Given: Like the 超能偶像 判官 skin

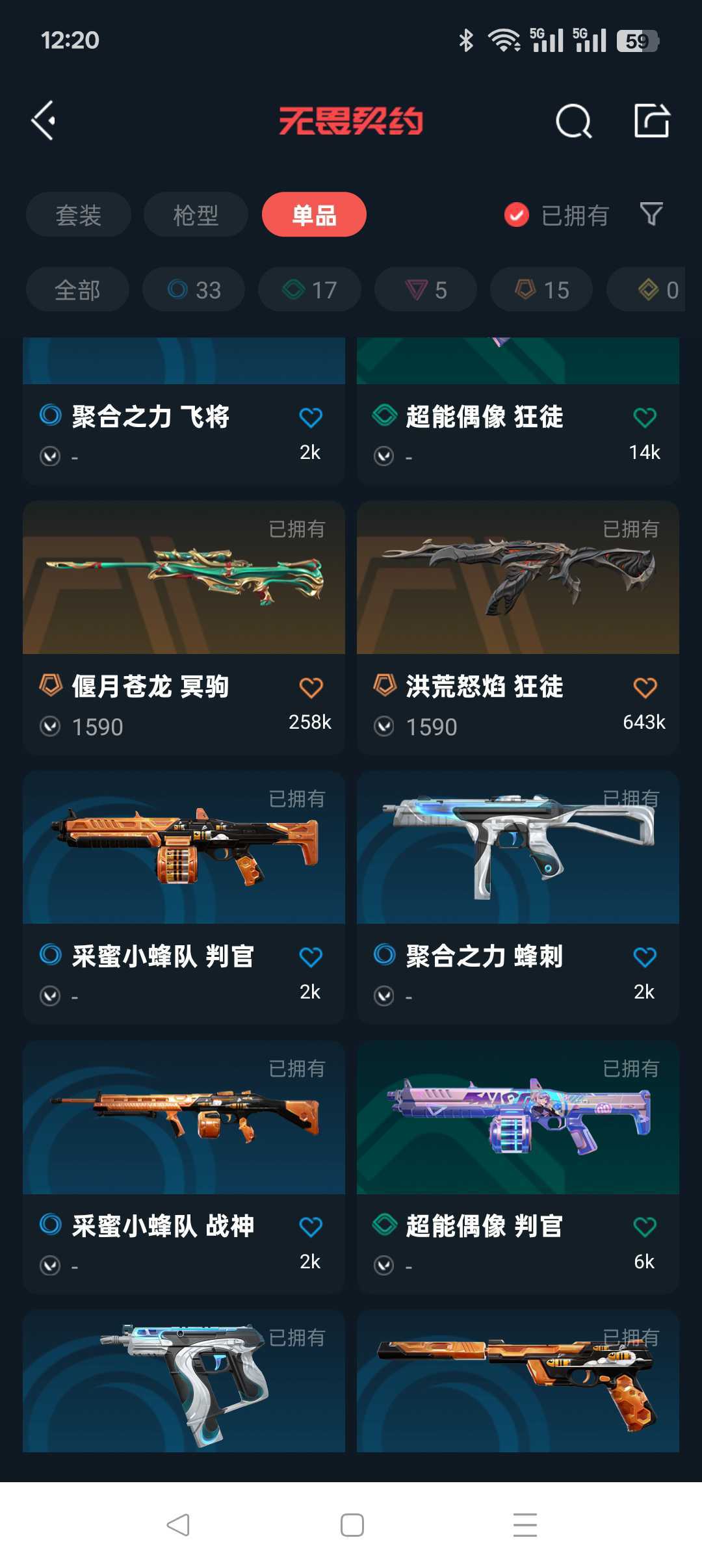Looking at the screenshot, I should pos(645,1227).
